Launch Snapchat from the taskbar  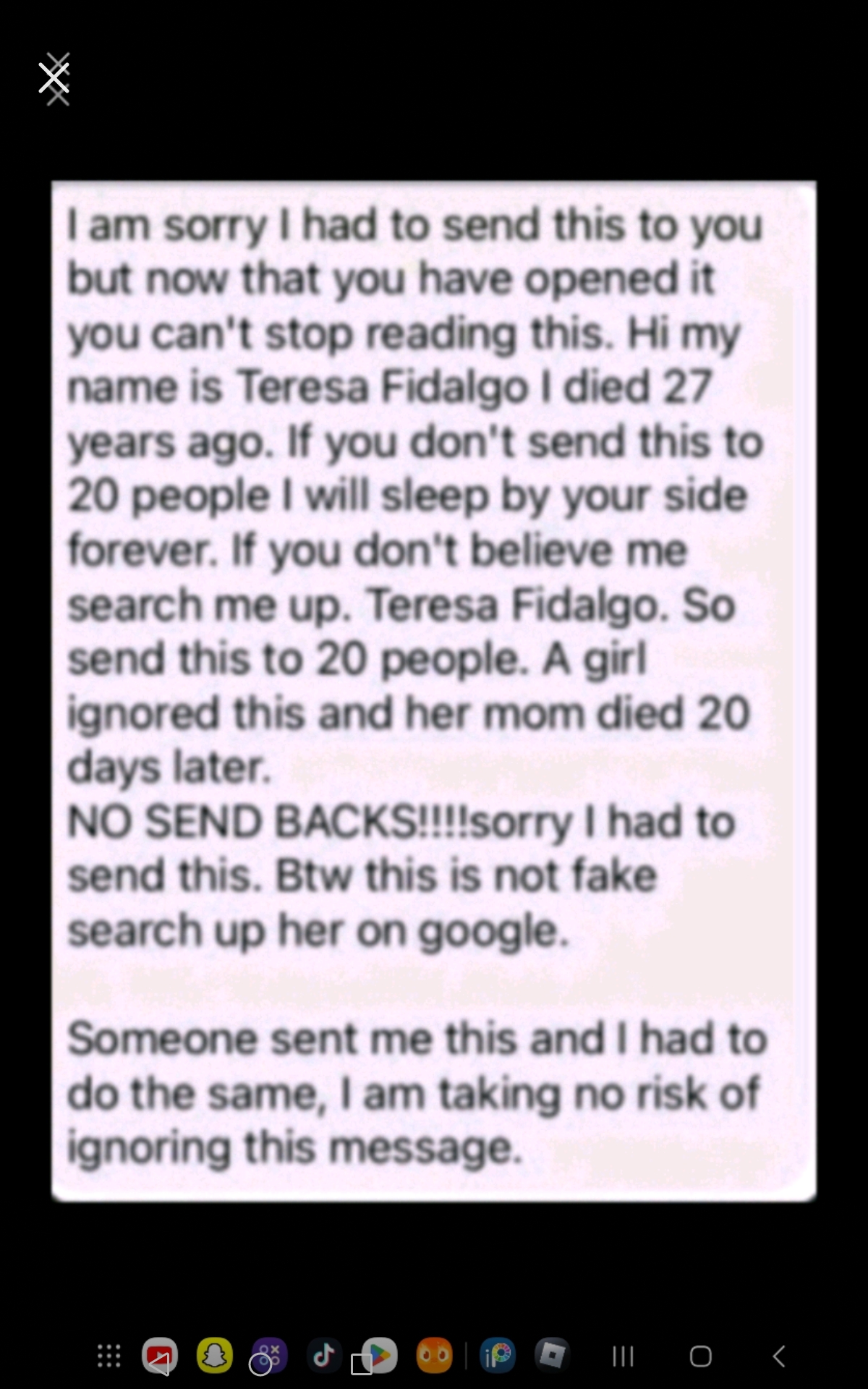pos(215,1356)
